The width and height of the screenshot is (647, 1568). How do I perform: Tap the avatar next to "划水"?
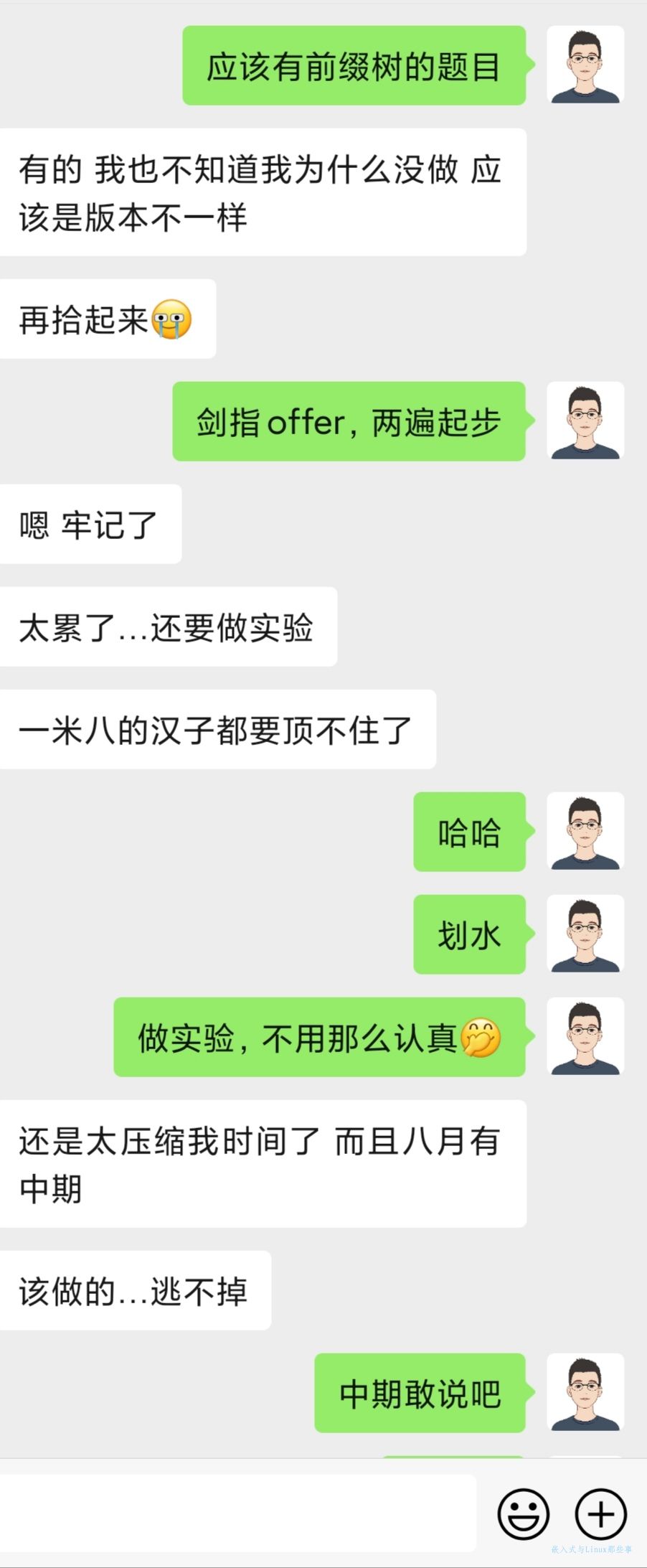click(585, 934)
